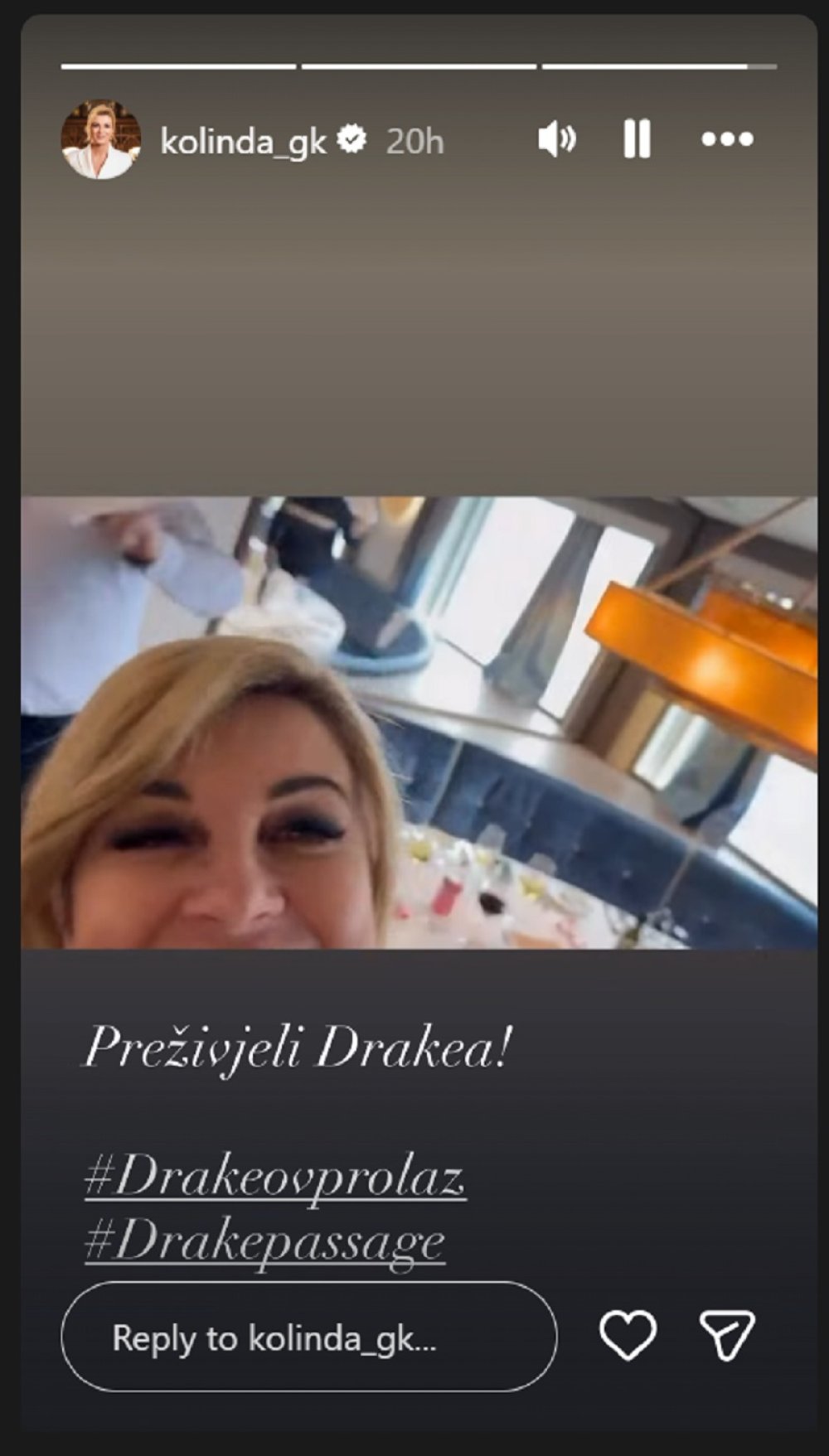The height and width of the screenshot is (1456, 829).
Task: Open the kolinda_gk username link
Action: point(243,141)
